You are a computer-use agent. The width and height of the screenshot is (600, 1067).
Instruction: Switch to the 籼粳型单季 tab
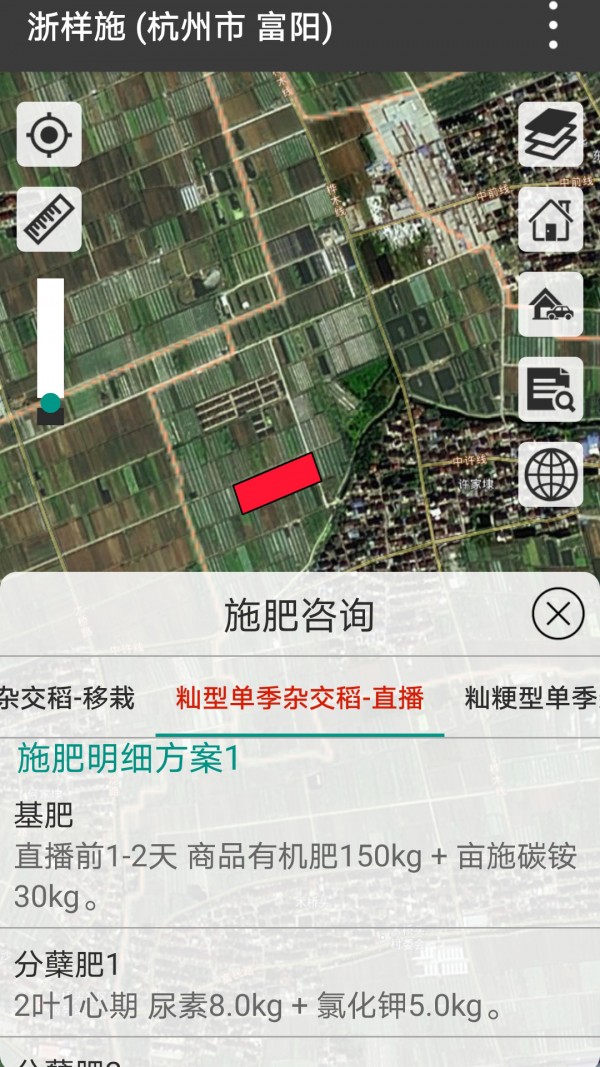coord(532,698)
